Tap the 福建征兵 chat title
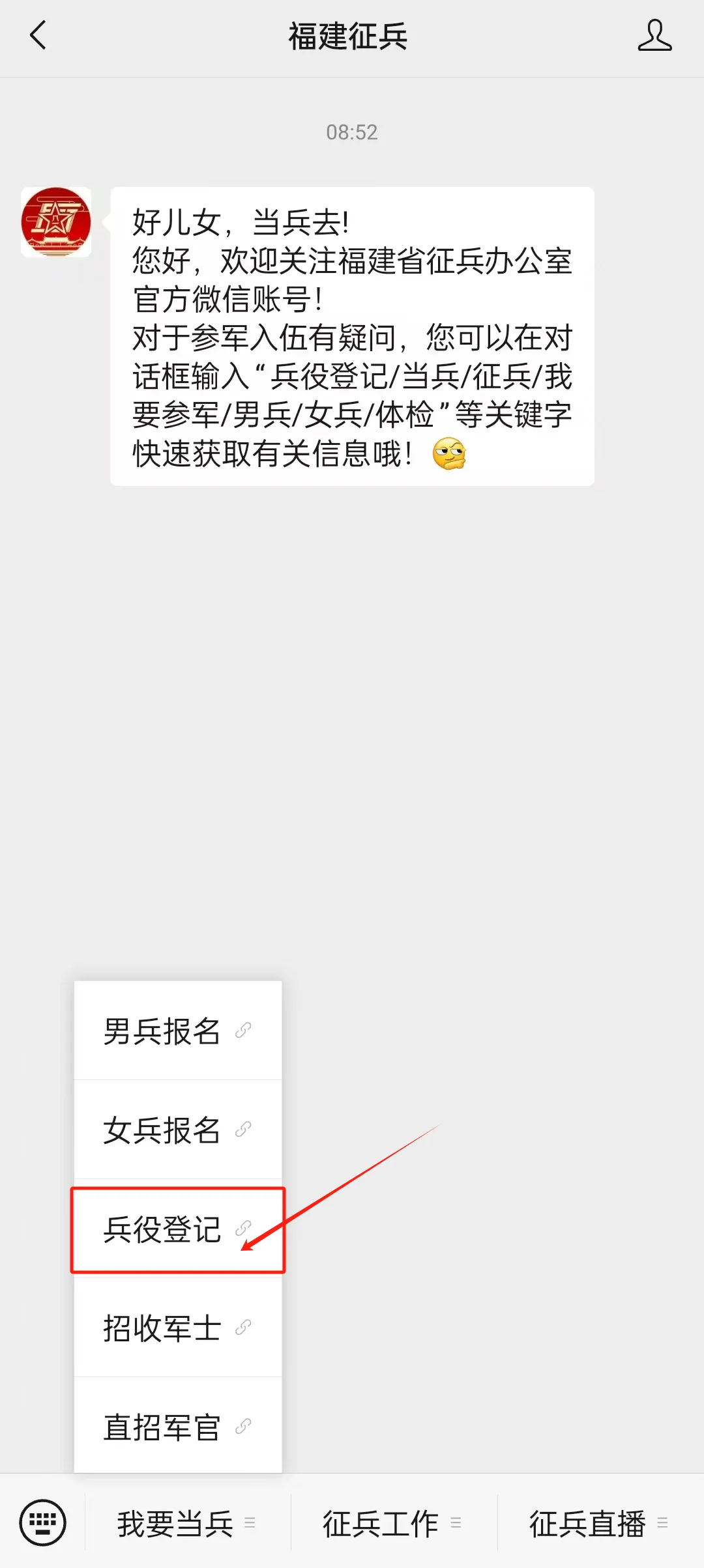Viewport: 704px width, 1568px height. coord(347,37)
